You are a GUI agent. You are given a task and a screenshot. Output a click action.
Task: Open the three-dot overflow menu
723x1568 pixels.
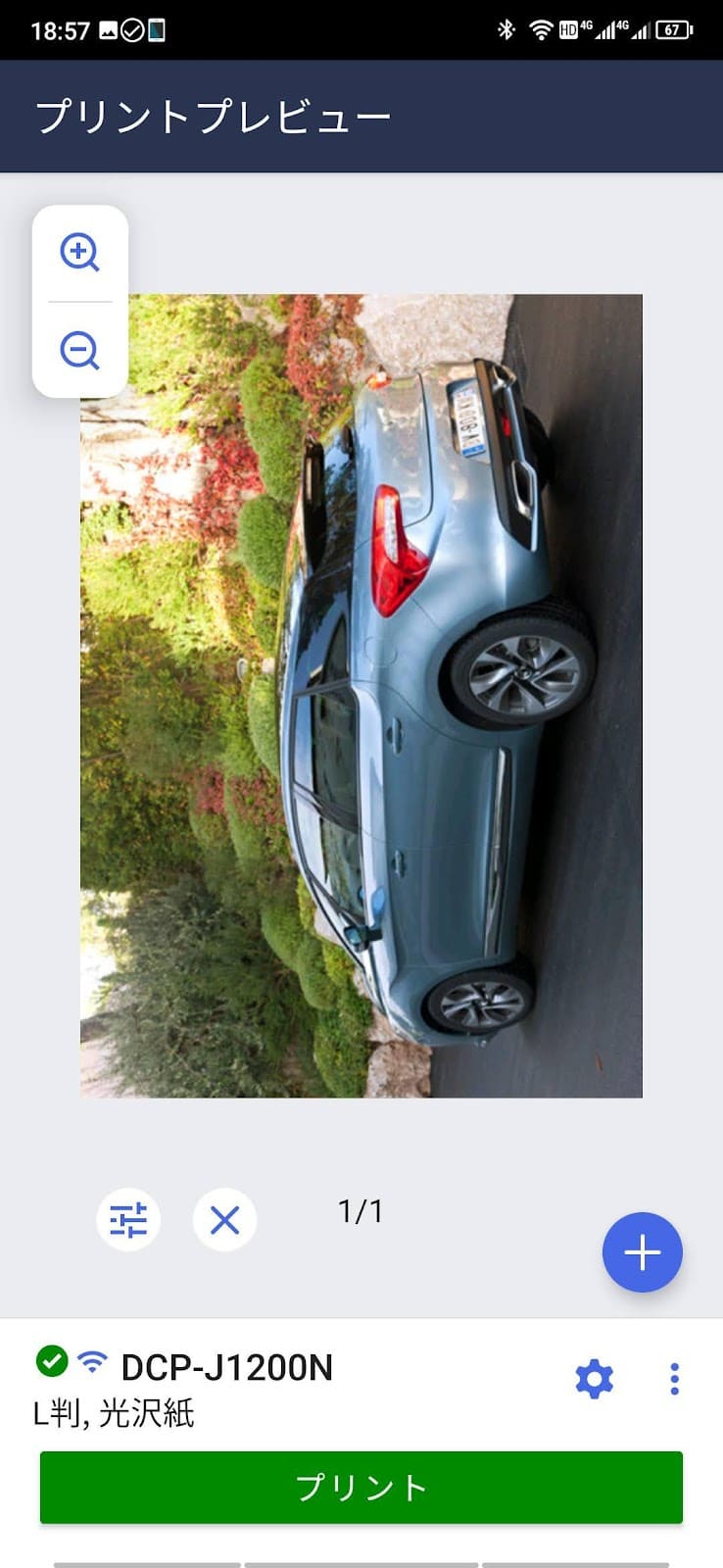[674, 1379]
